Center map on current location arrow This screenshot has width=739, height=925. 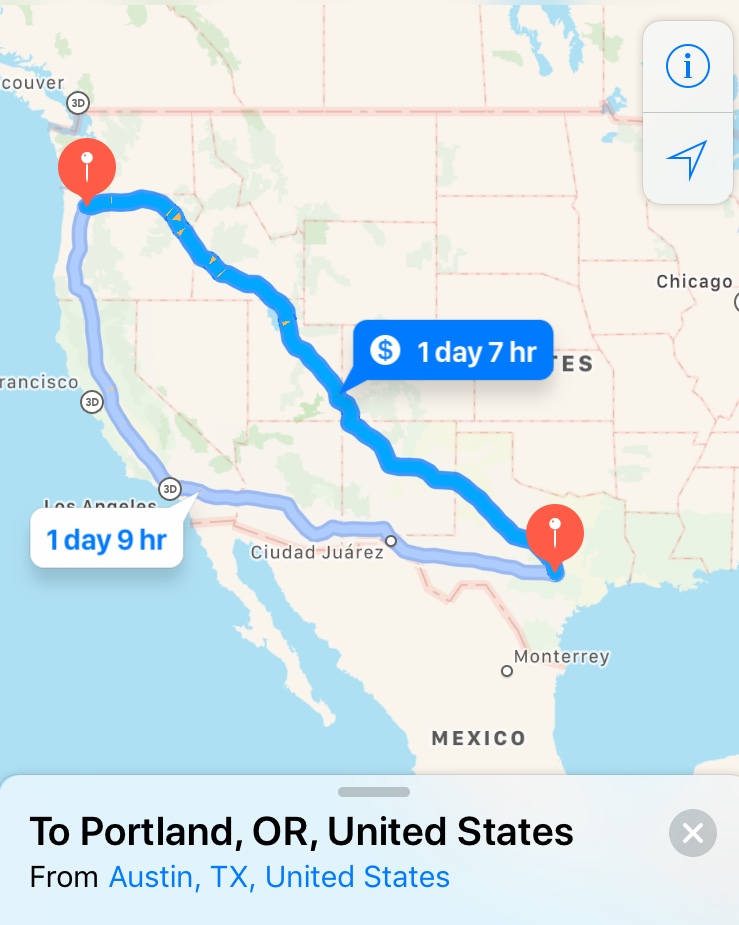(688, 159)
